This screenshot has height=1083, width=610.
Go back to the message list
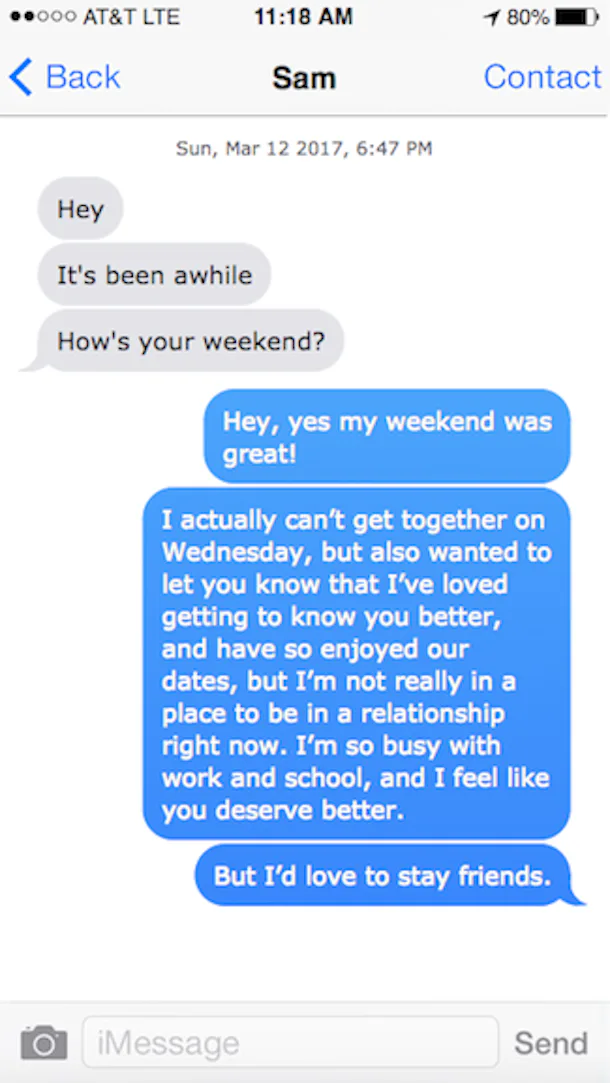(65, 77)
